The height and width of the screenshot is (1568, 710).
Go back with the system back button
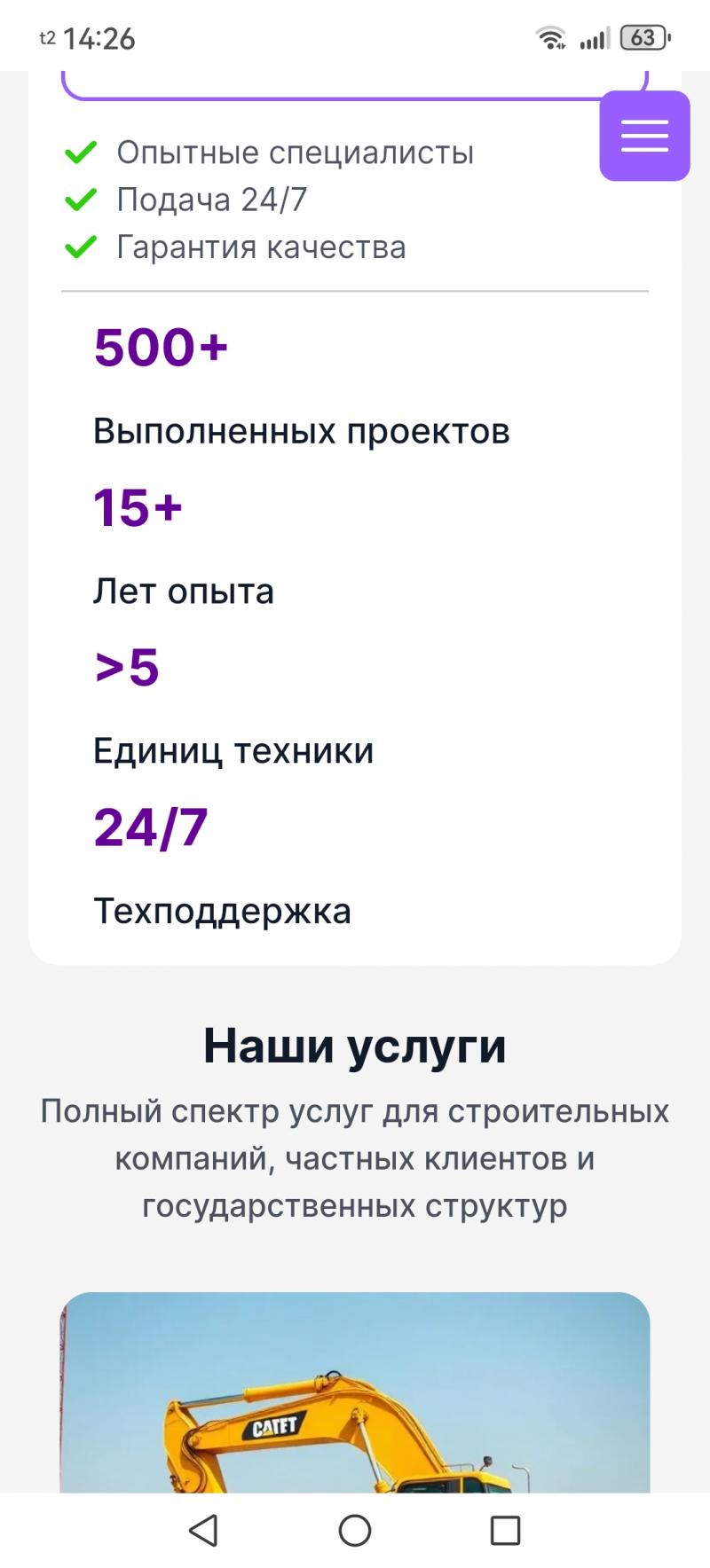(x=204, y=1531)
